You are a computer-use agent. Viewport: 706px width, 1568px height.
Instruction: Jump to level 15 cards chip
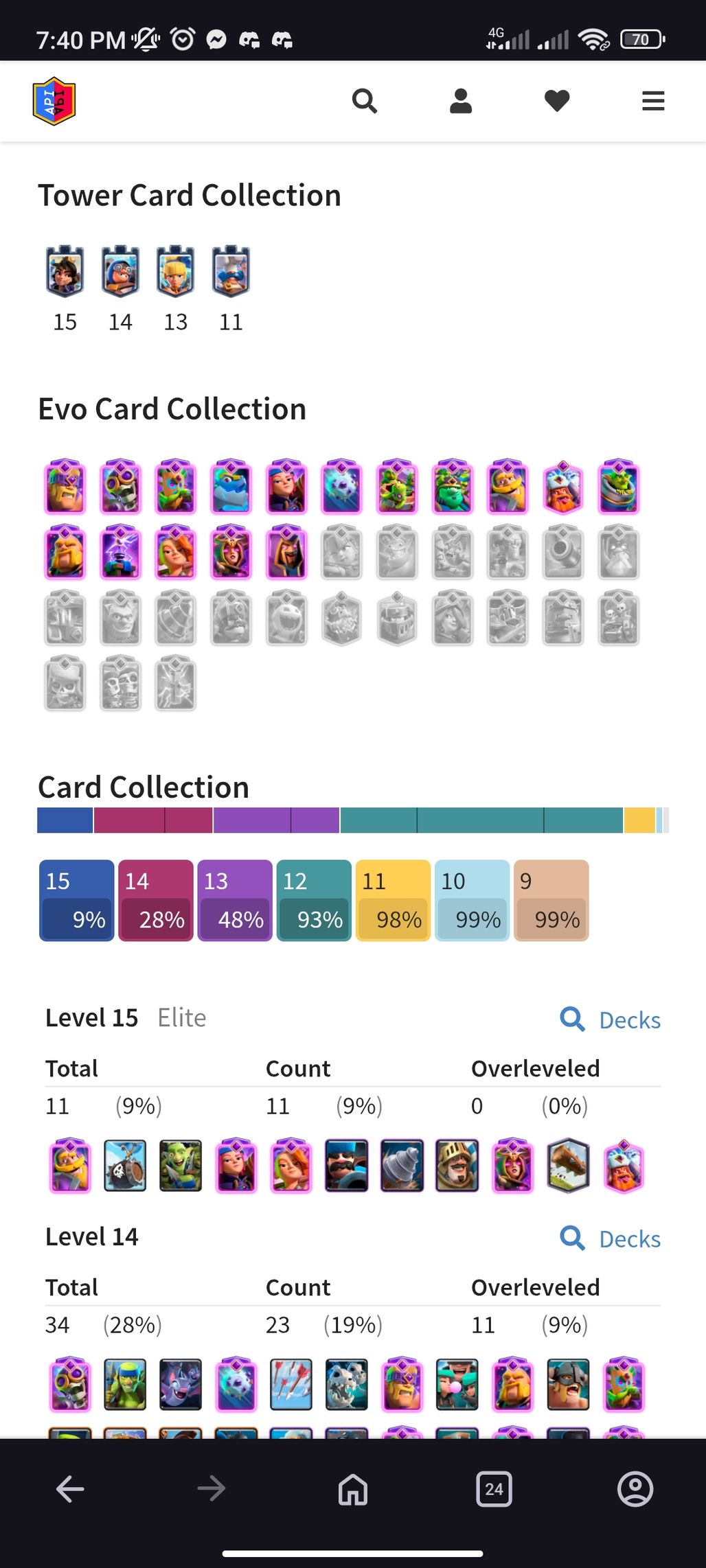click(x=76, y=900)
